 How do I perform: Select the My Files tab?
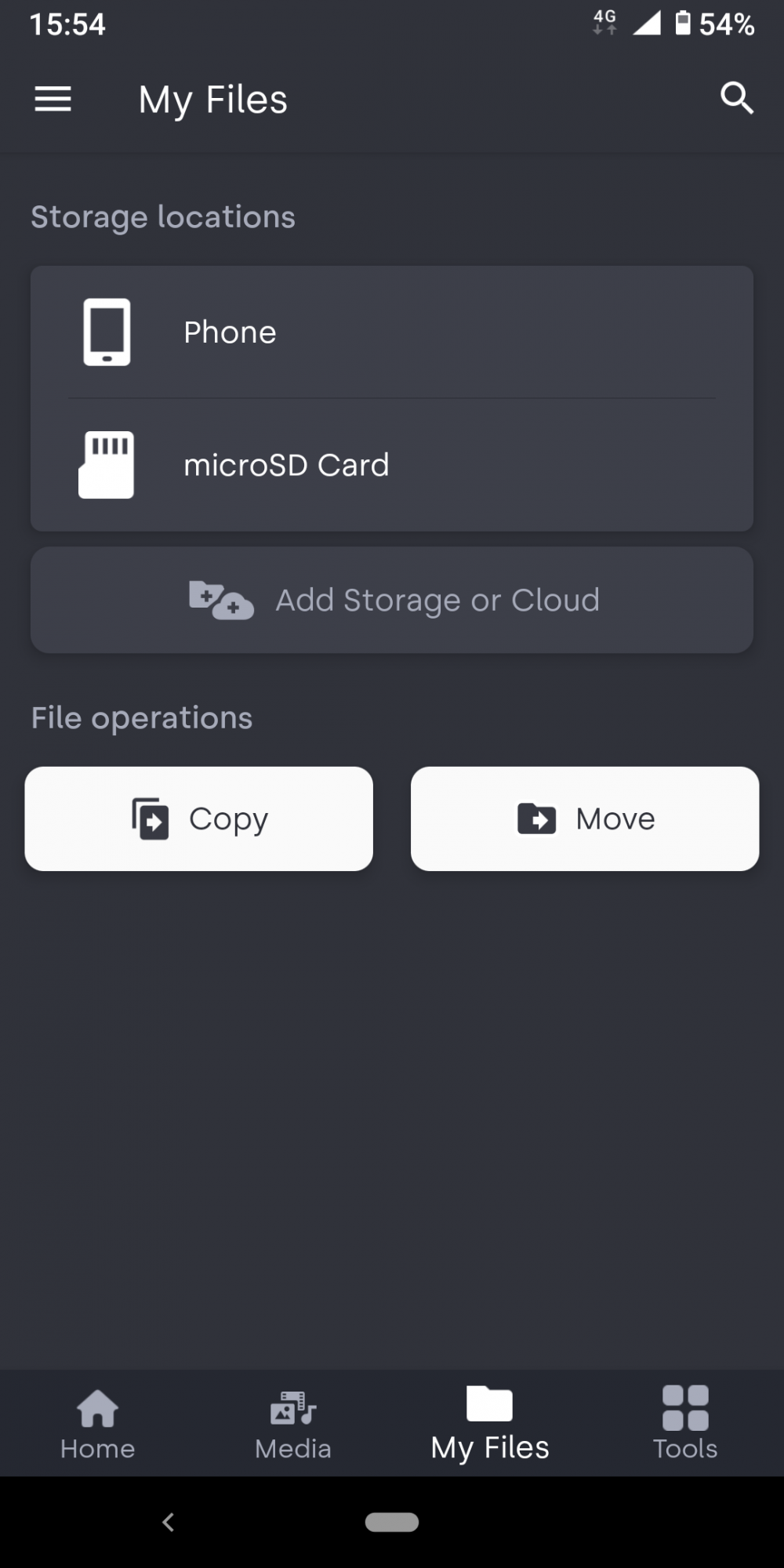coord(490,1423)
